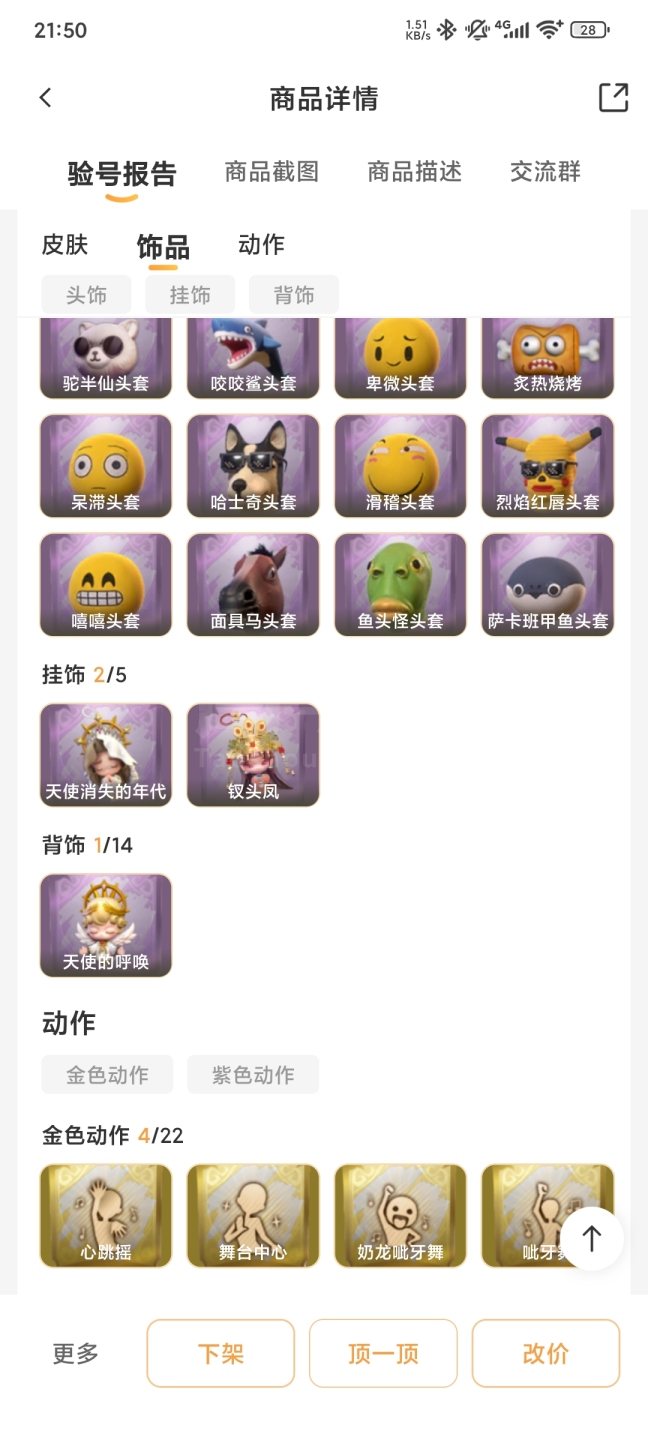Switch to the 商品描述 tab
The height and width of the screenshot is (1440, 648).
(x=414, y=172)
